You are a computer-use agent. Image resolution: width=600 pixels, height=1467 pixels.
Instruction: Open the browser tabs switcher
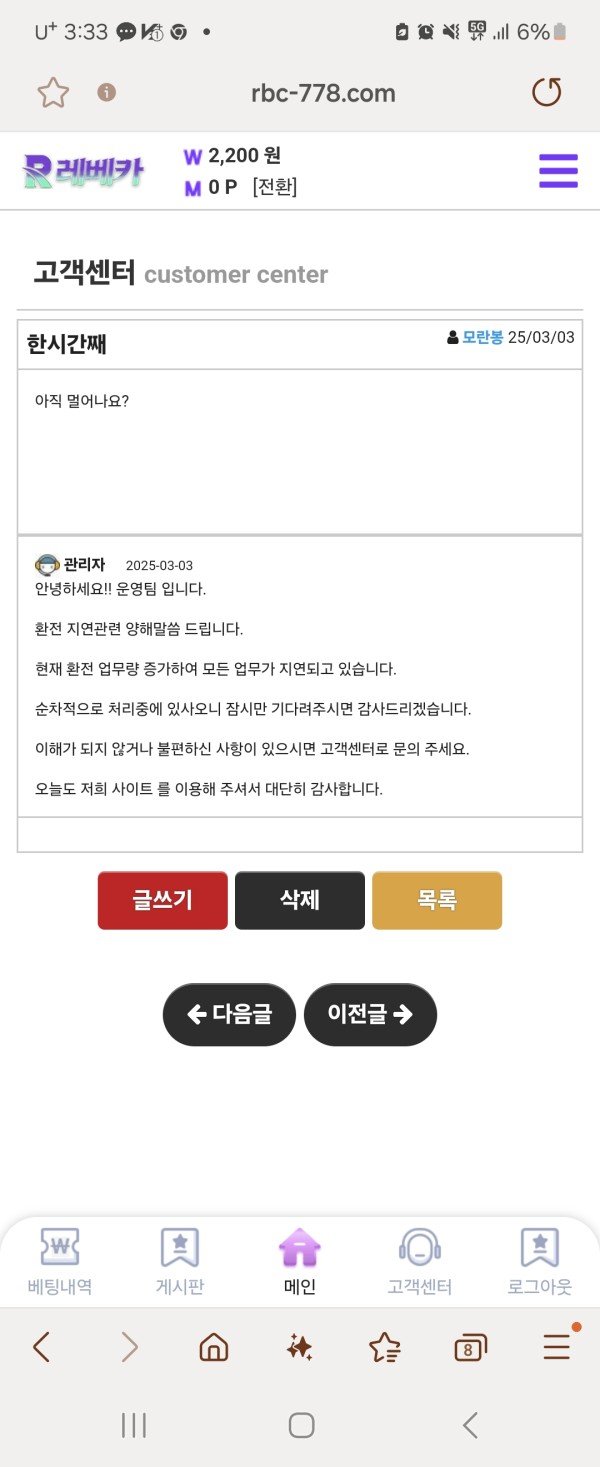470,1348
